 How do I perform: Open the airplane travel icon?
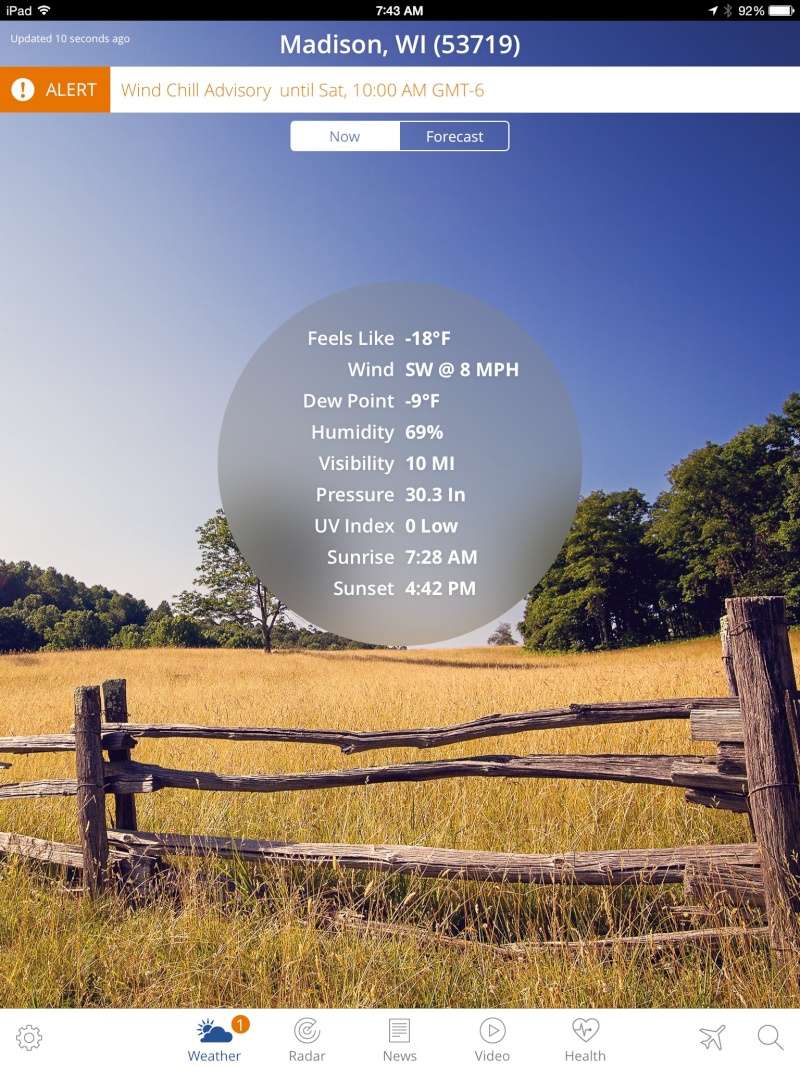pyautogui.click(x=712, y=1038)
